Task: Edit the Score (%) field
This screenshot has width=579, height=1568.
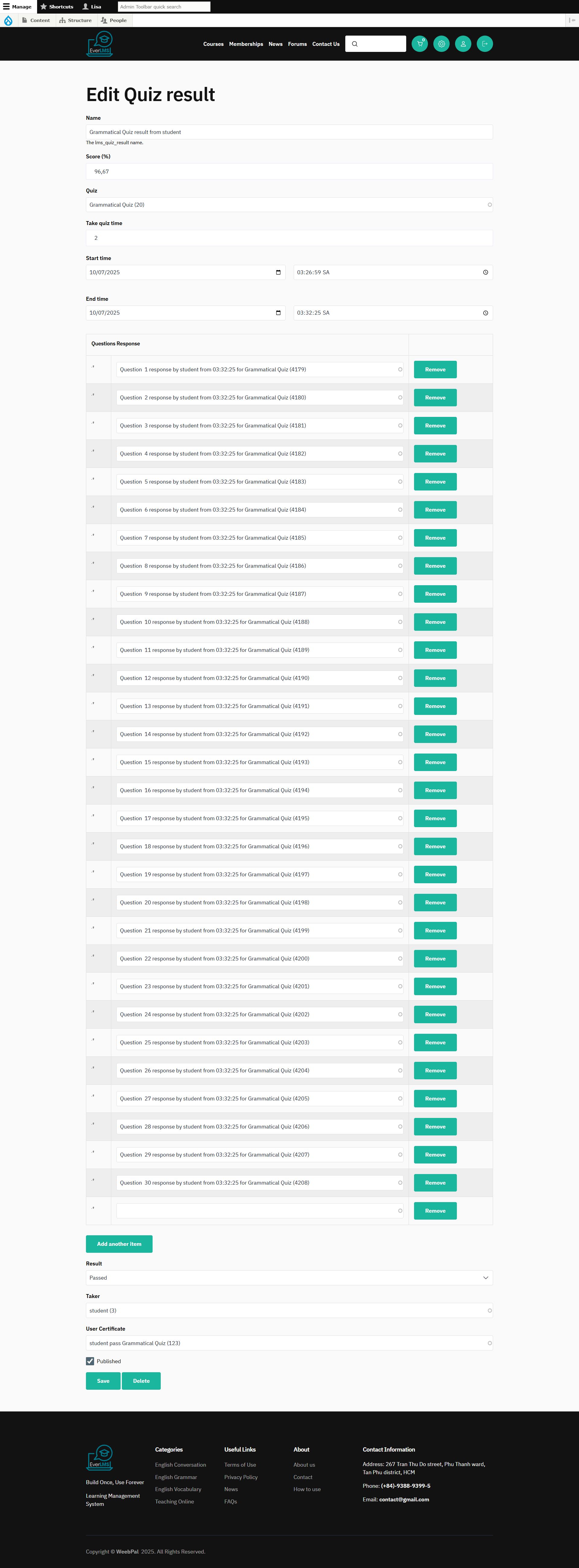Action: 289,172
